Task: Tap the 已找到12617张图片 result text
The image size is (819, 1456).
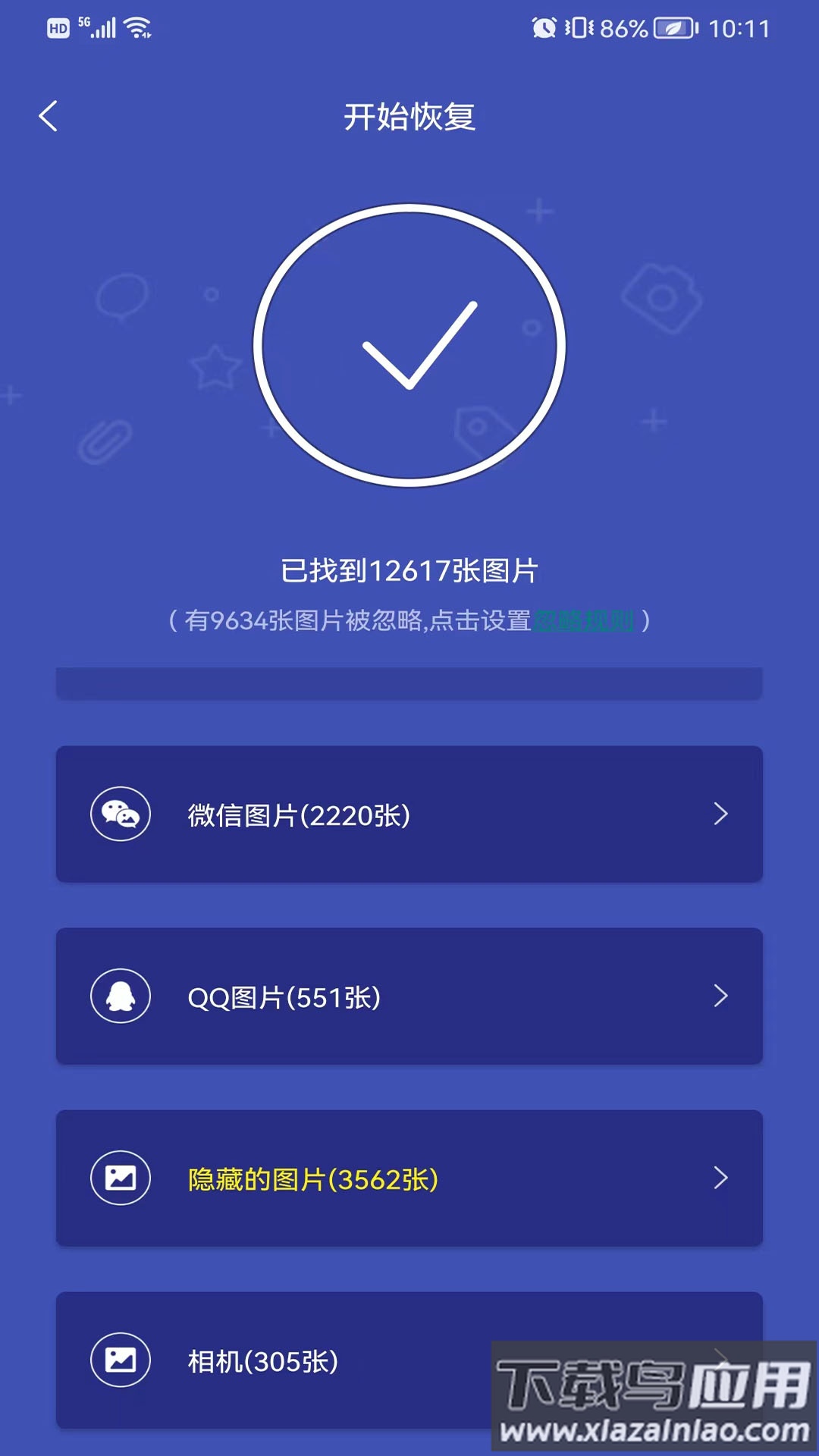Action: (409, 570)
